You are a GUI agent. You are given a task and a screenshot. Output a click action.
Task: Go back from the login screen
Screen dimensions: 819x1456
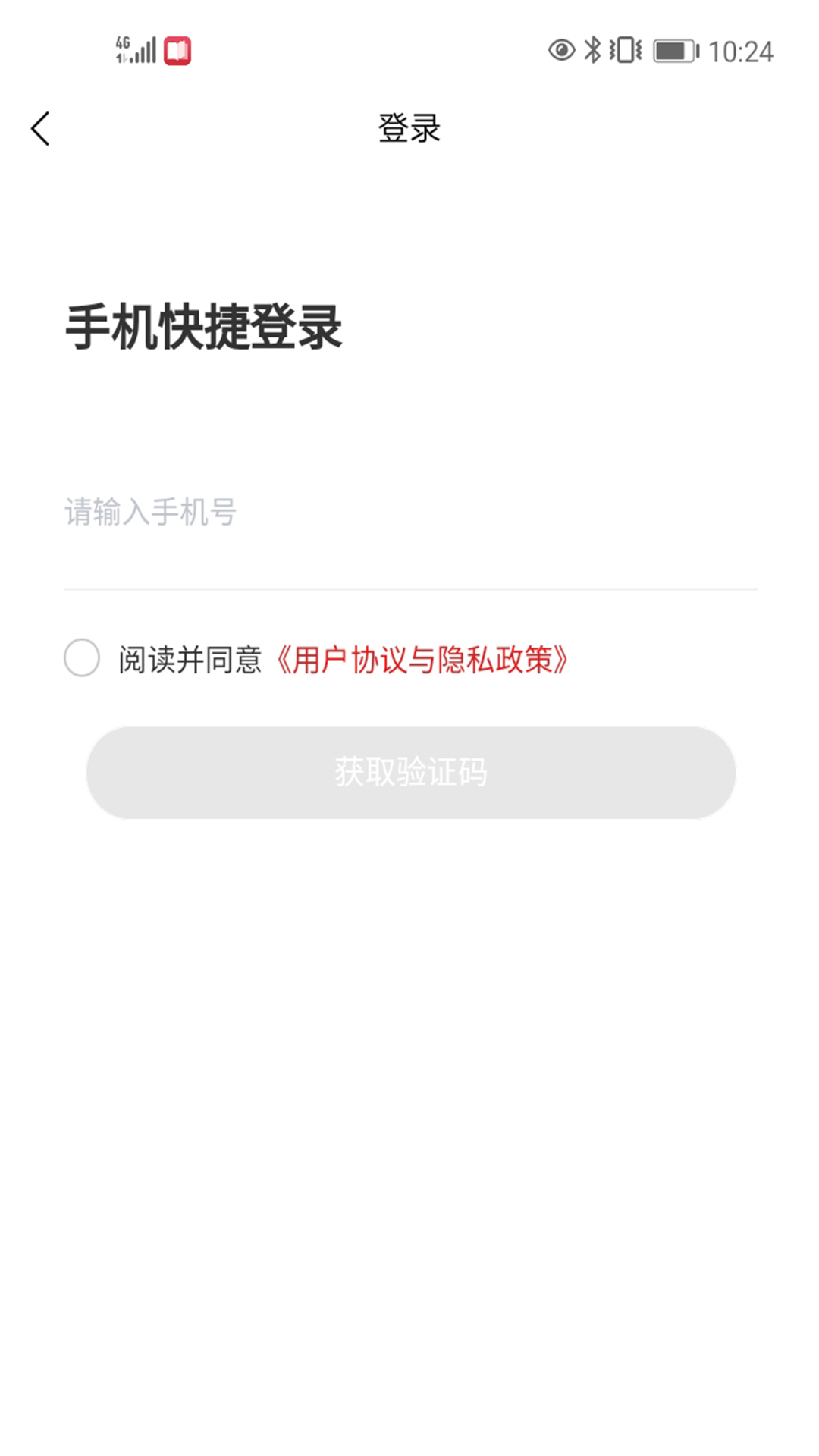(x=41, y=128)
